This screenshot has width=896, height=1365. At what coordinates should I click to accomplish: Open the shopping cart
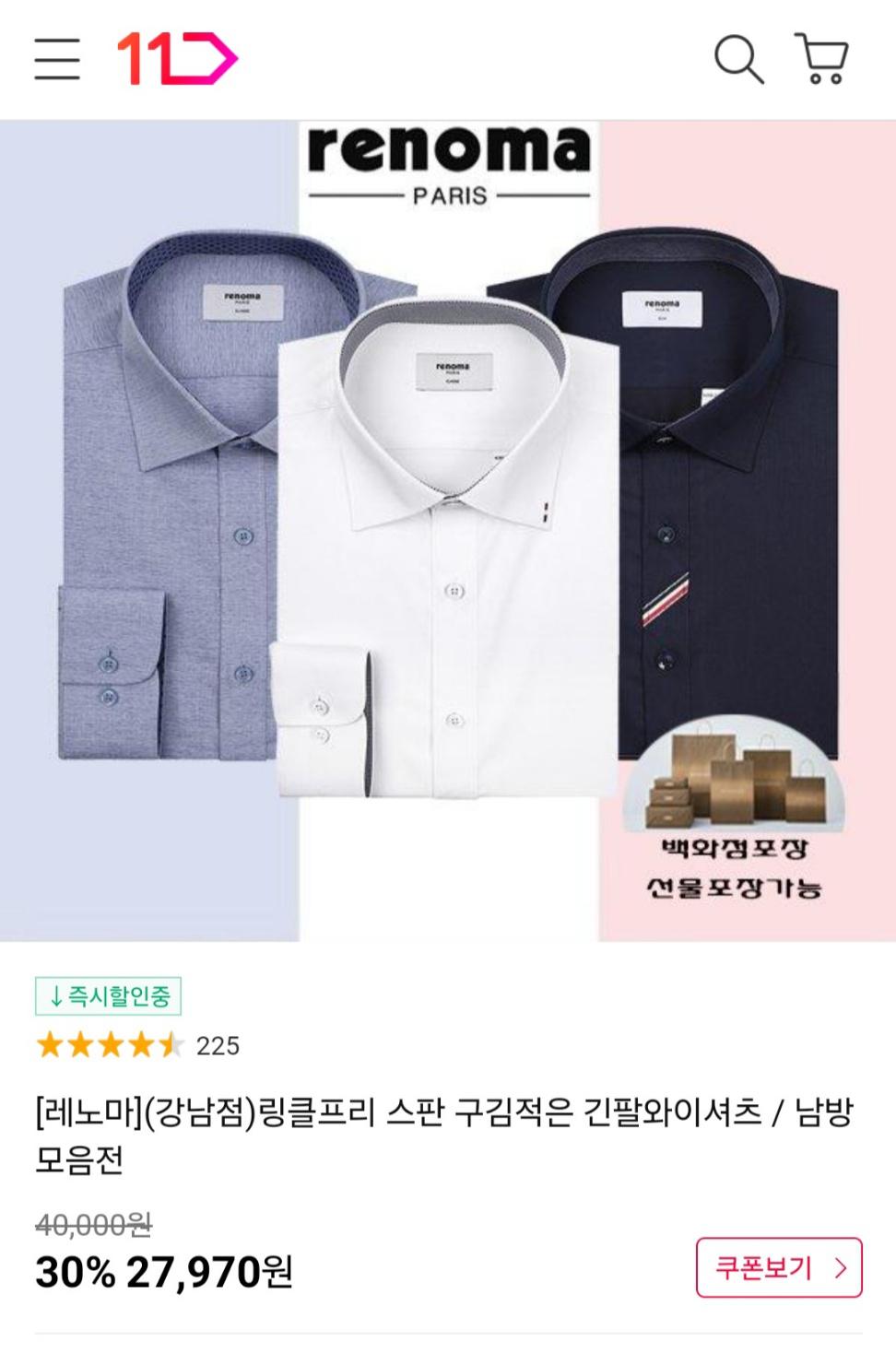(x=821, y=59)
